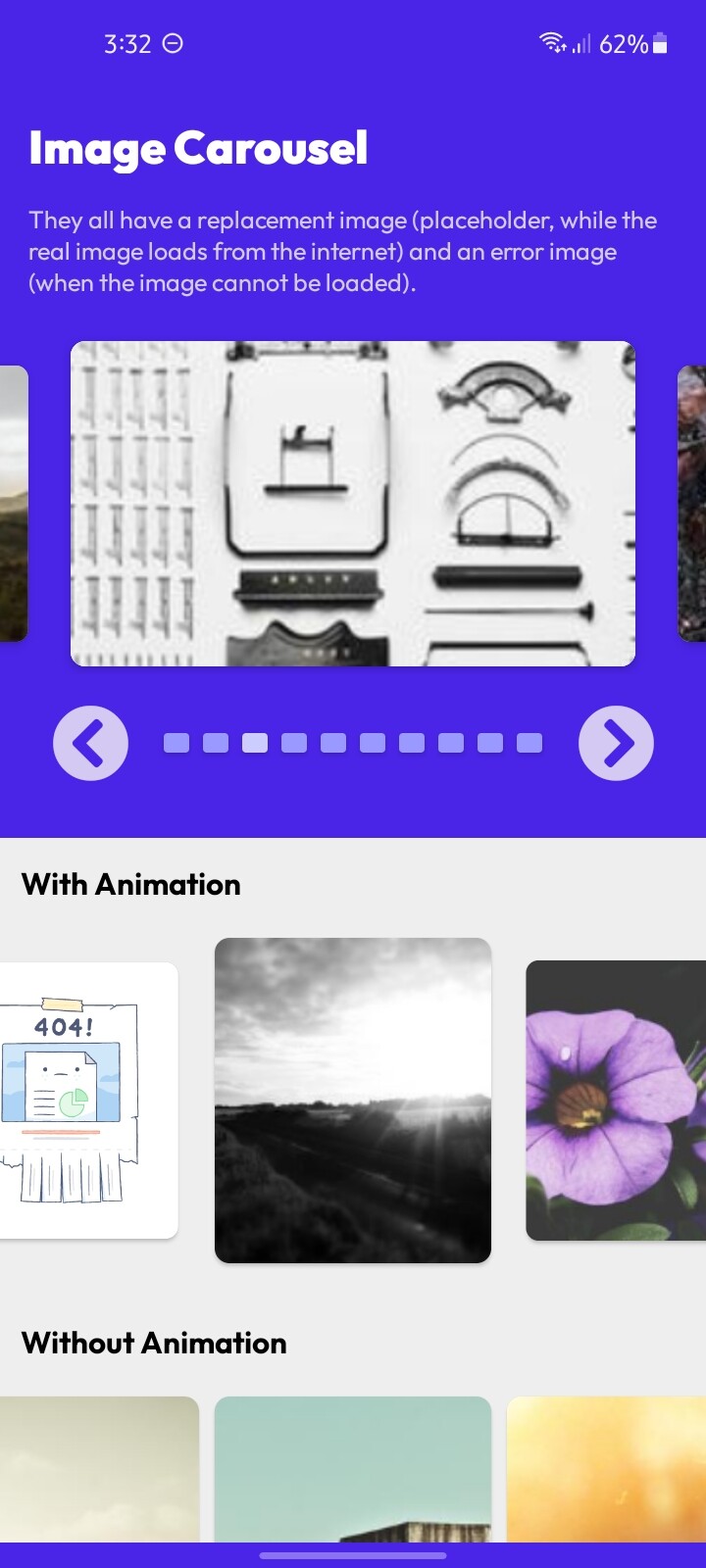Select the last carousel indicator dot
This screenshot has height=1568, width=706.
529,743
